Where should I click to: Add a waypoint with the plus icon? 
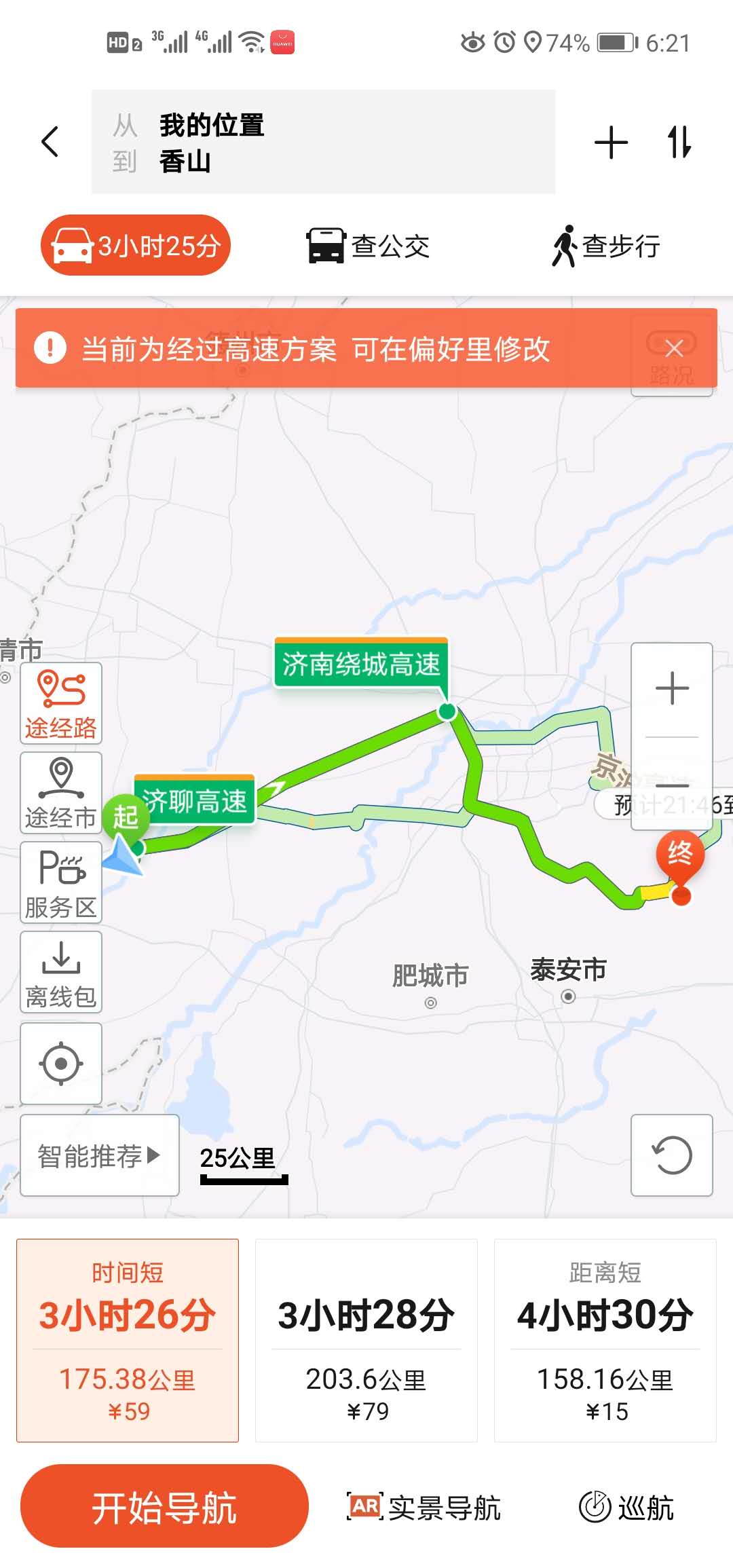(x=611, y=143)
